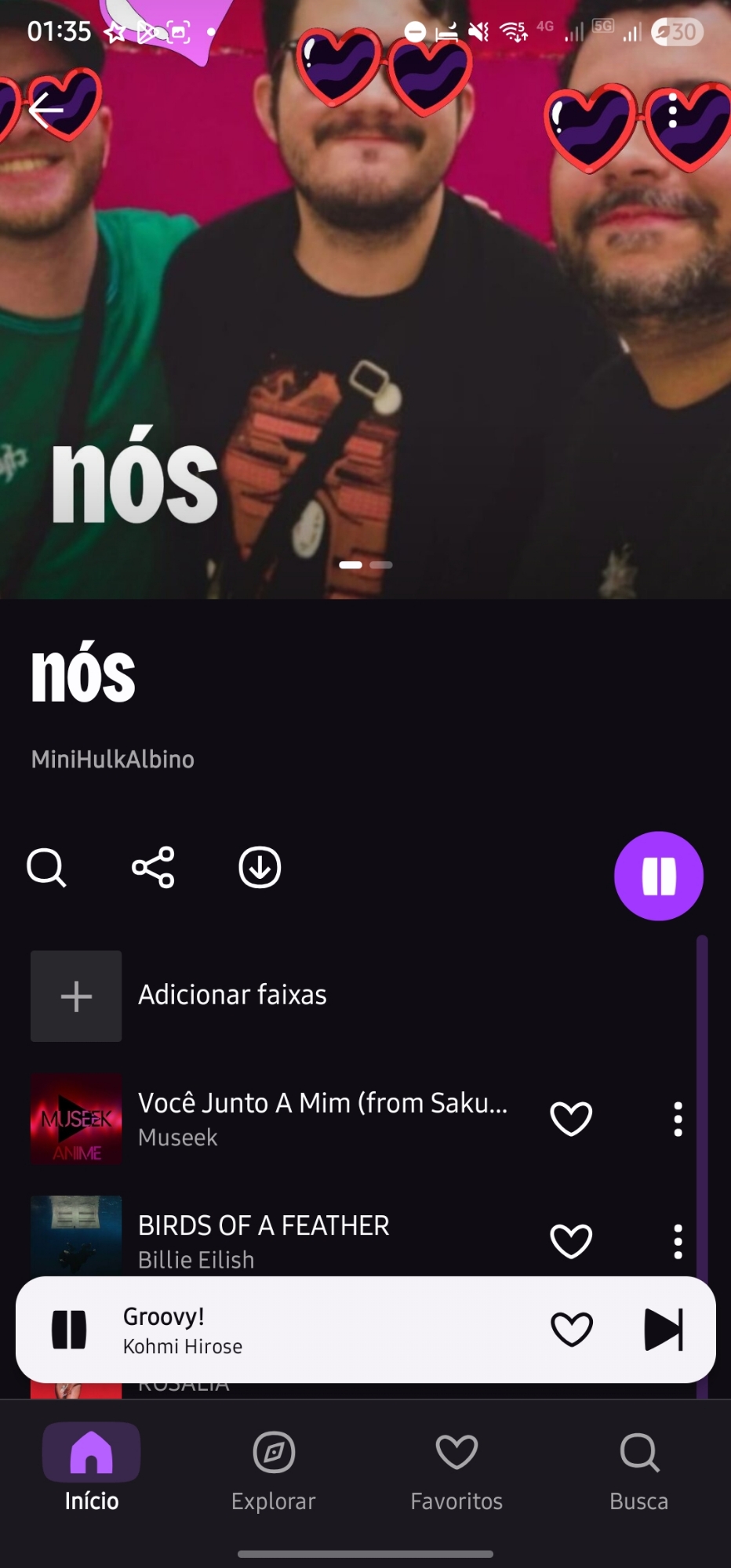Go back using the top-left arrow
Screen dimensions: 731x1568
pos(45,110)
